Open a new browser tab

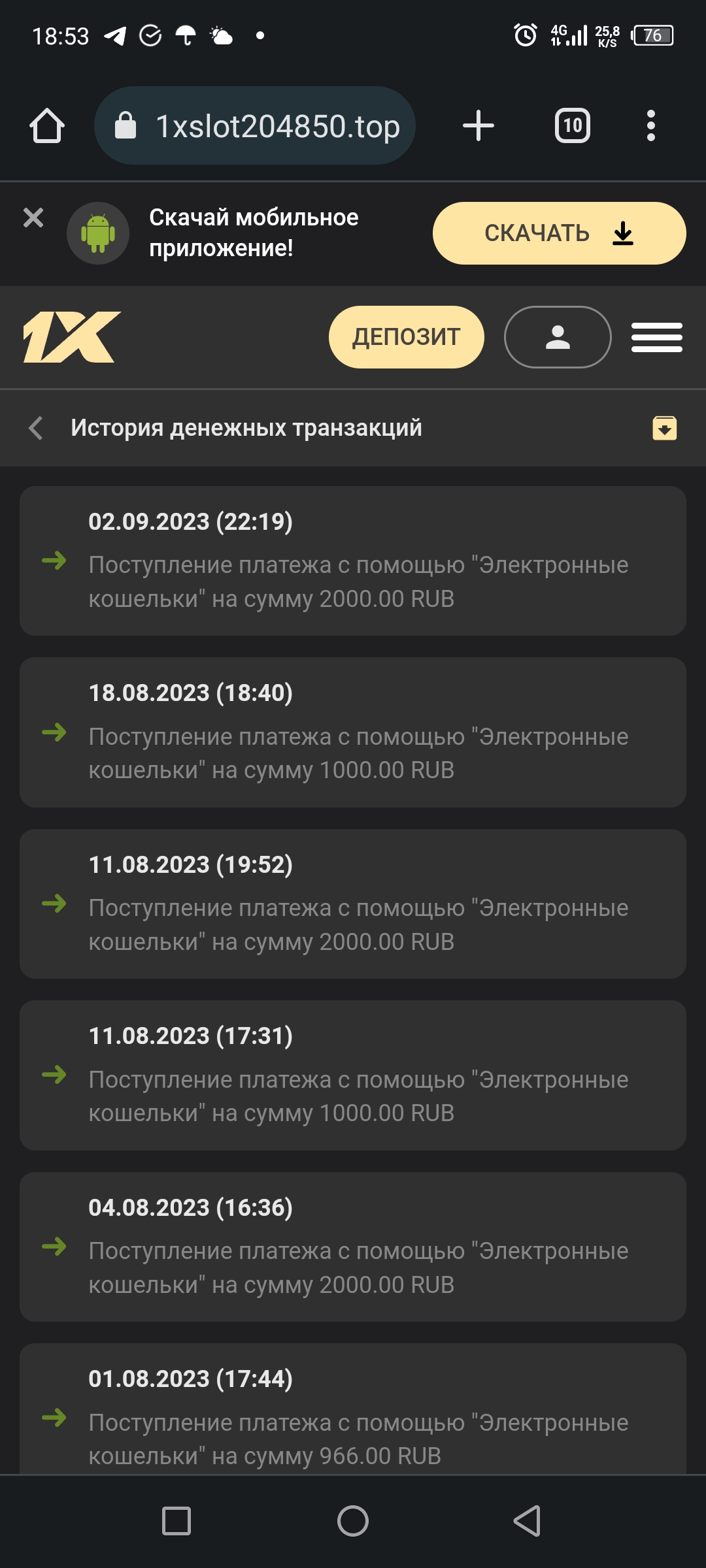pos(478,125)
